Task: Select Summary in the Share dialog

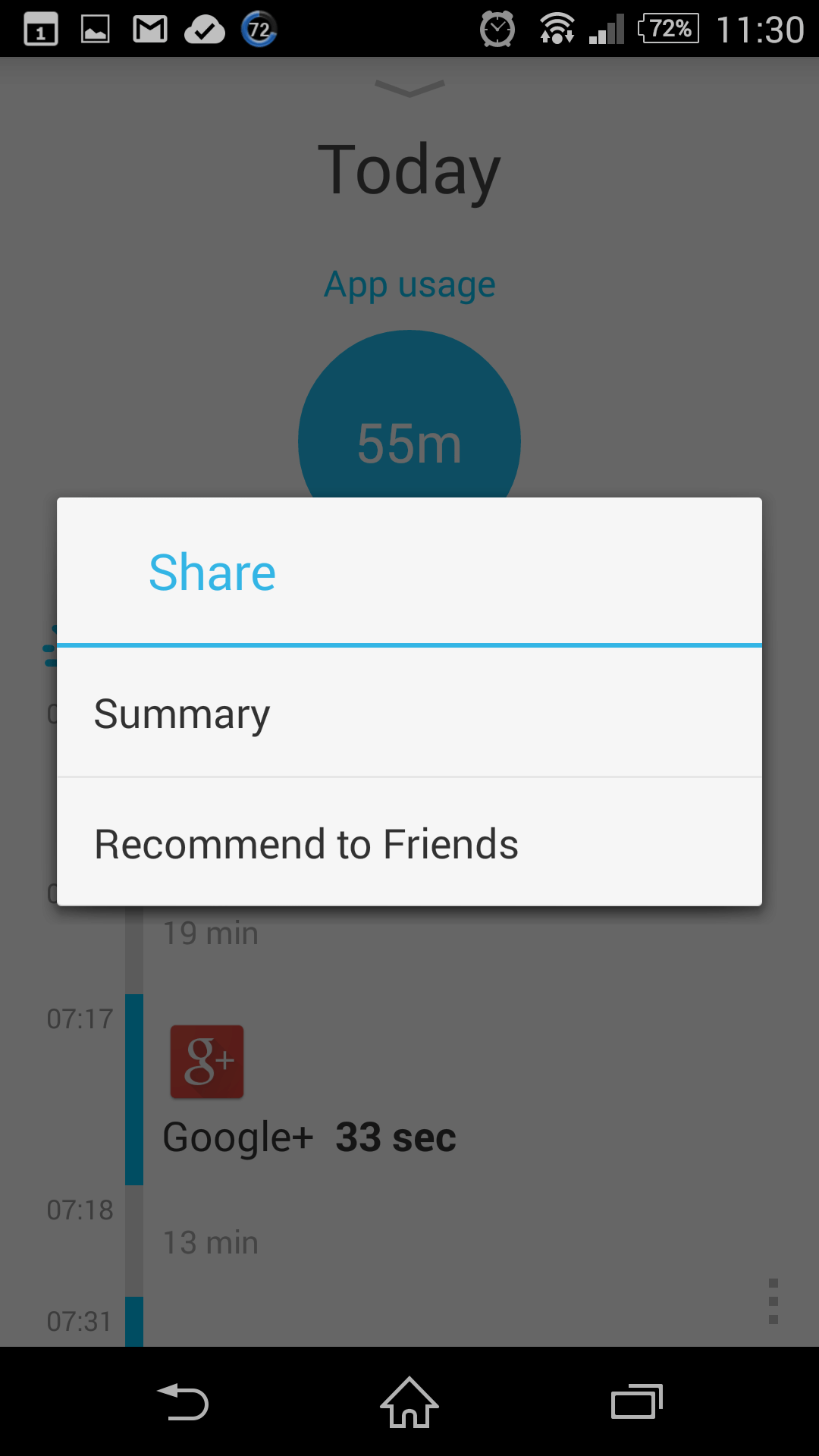Action: click(x=409, y=713)
